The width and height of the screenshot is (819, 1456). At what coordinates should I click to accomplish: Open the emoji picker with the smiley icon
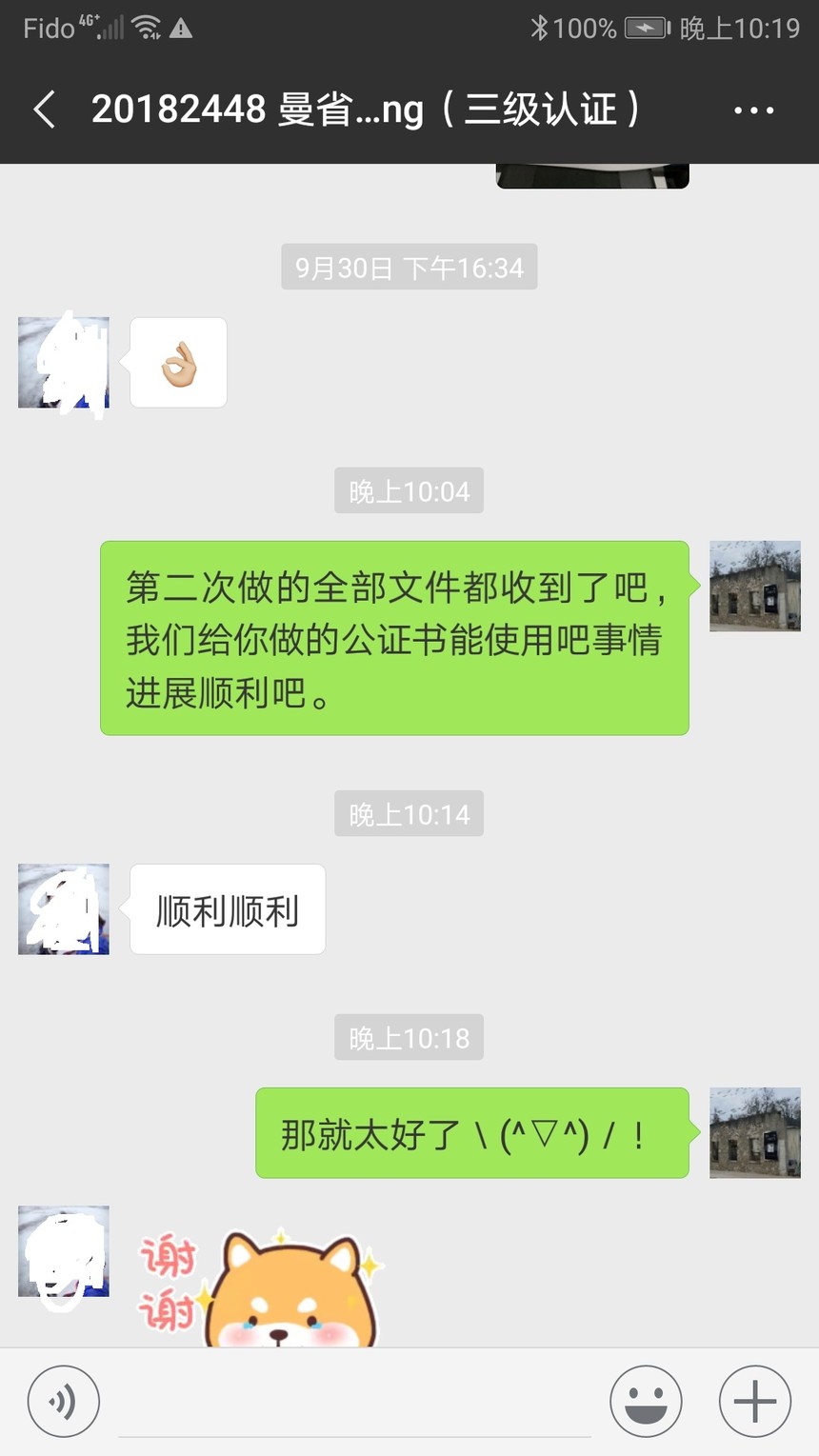point(646,1401)
